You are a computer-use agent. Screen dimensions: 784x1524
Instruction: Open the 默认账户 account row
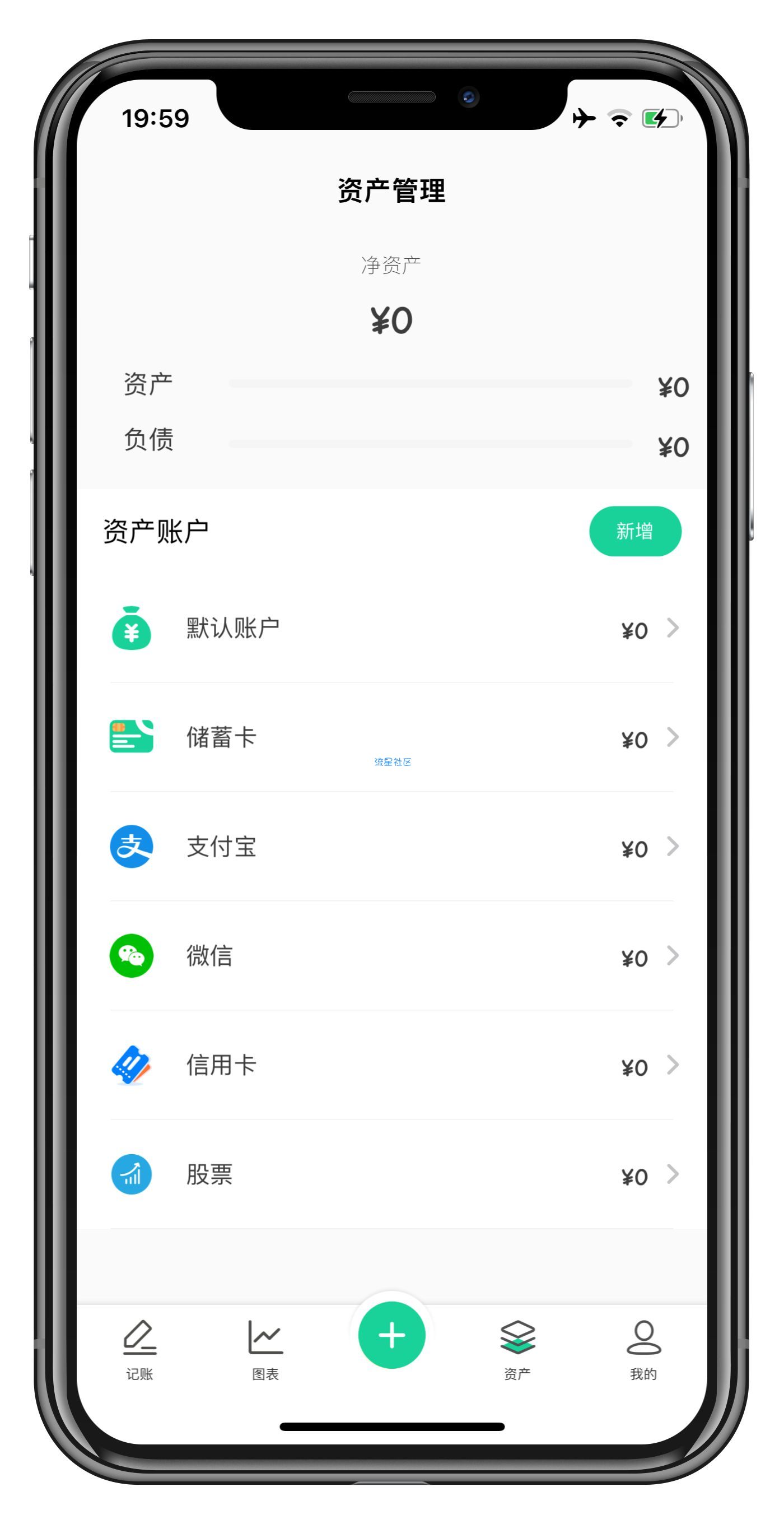pyautogui.click(x=391, y=628)
